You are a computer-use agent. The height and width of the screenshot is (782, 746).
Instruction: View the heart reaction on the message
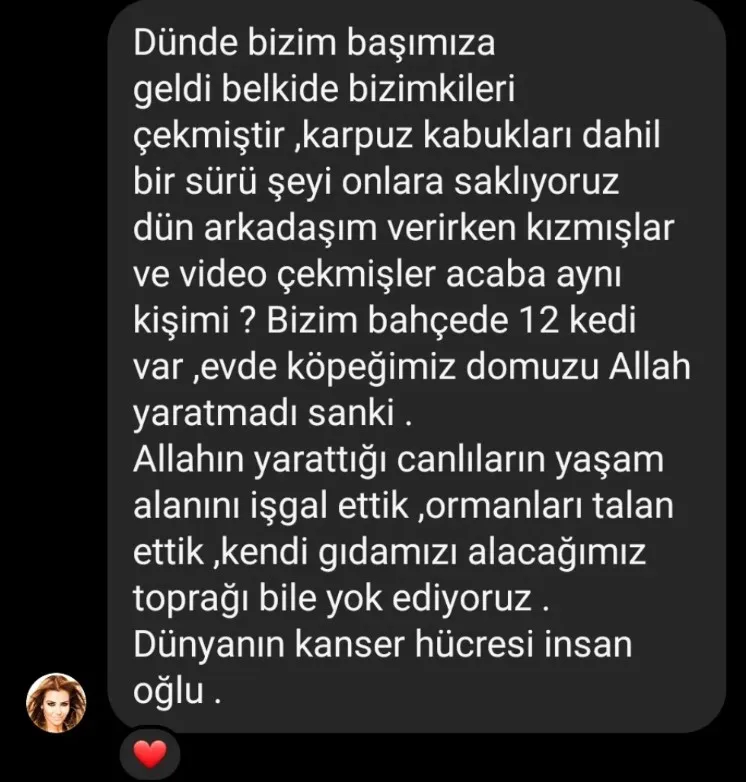pyautogui.click(x=149, y=753)
